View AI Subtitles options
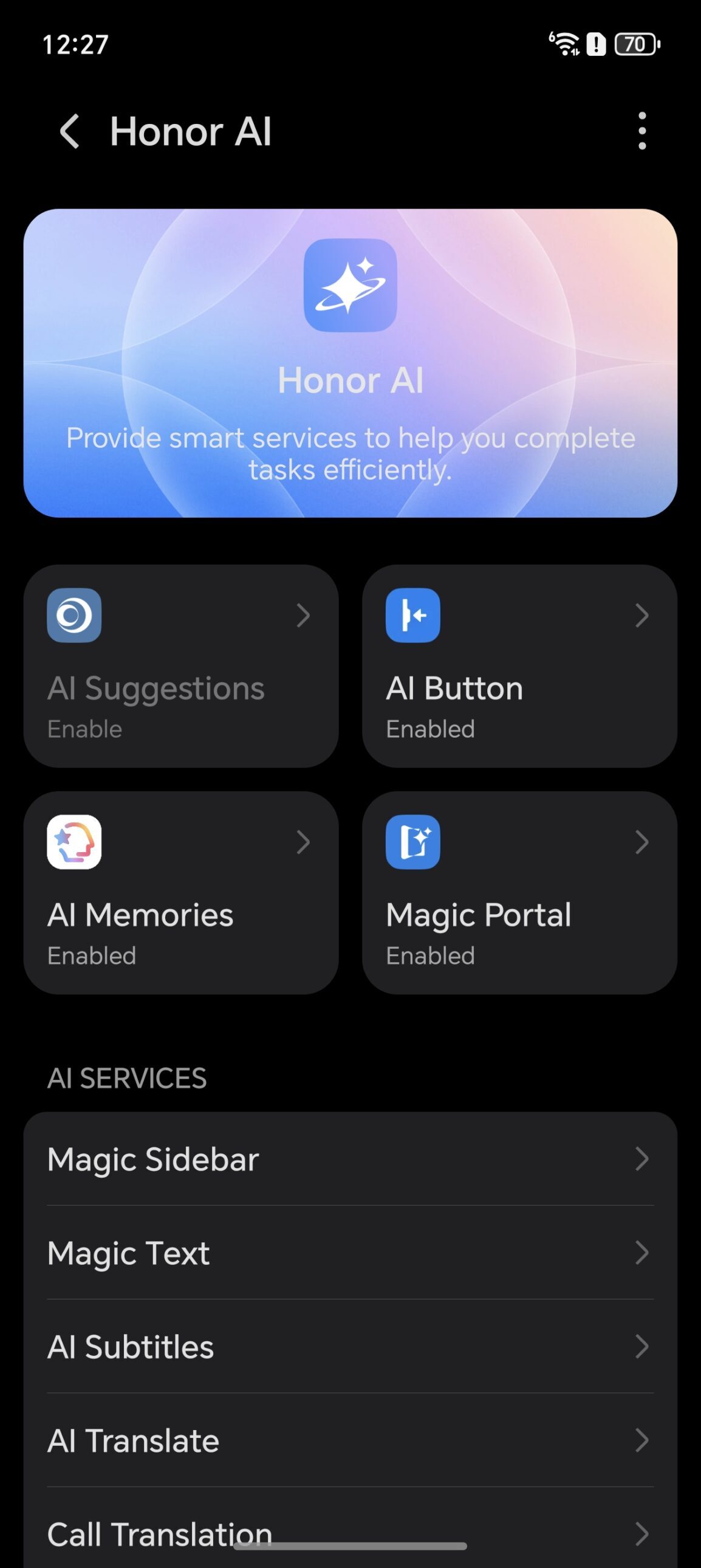Viewport: 701px width, 1568px height. 350,1346
